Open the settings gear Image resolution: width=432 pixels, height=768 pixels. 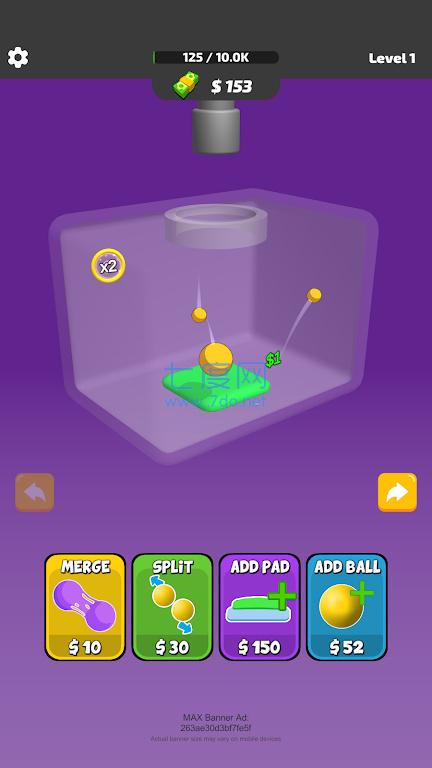(x=18, y=58)
